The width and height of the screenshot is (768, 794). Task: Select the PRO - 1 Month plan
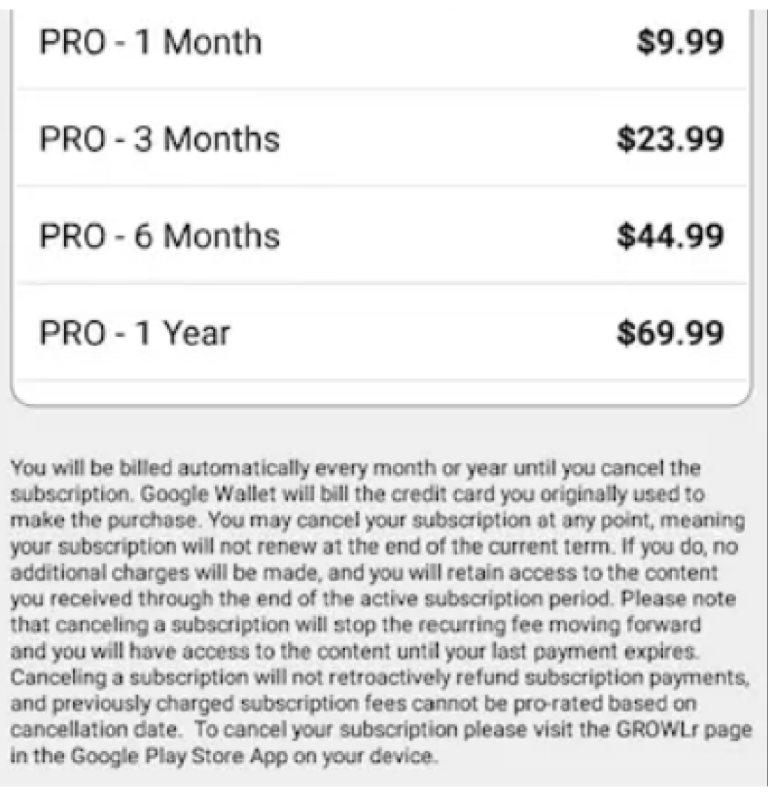(380, 43)
